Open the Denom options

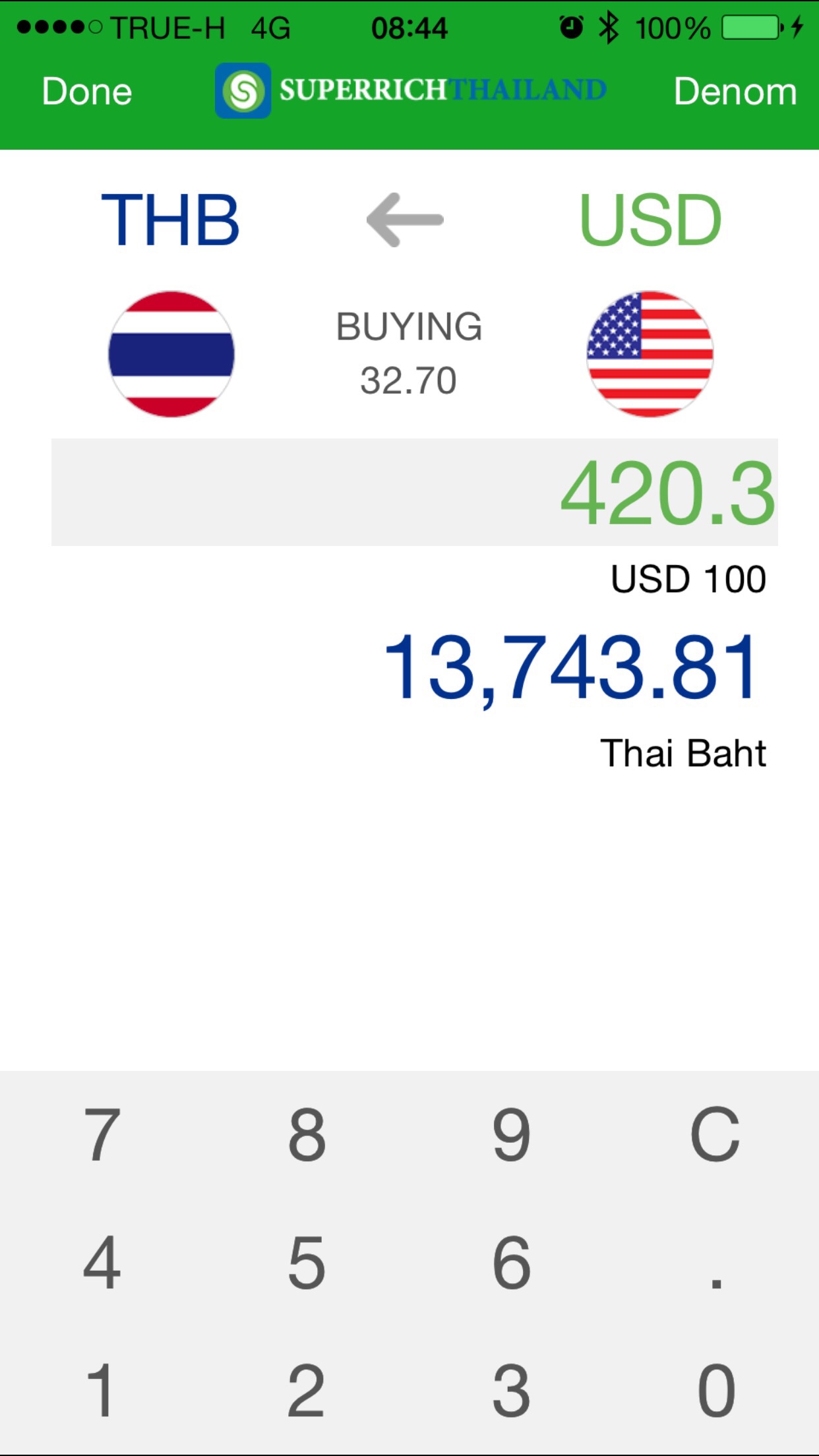point(735,91)
